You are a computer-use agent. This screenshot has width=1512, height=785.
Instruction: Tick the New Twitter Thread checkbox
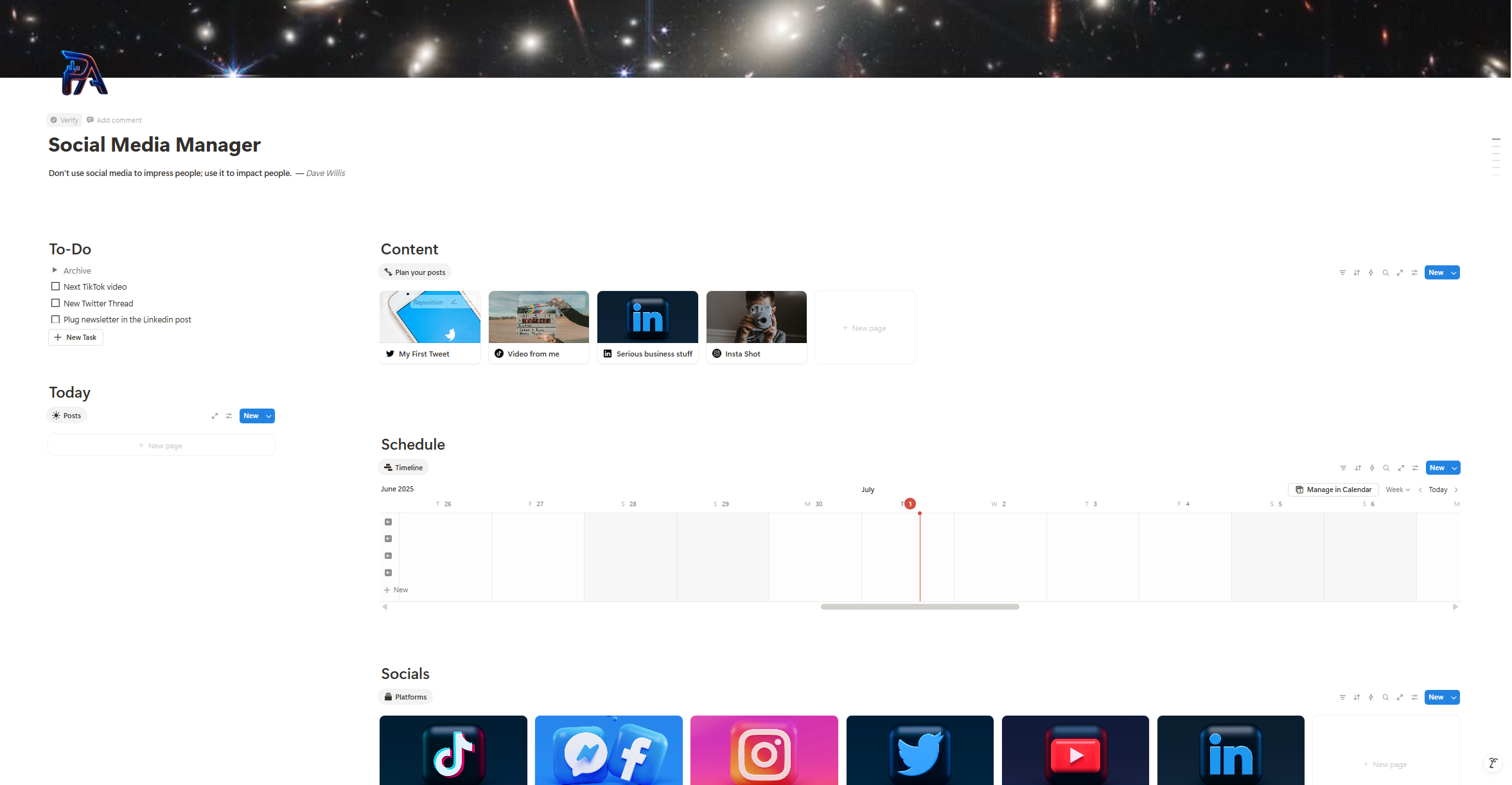55,303
